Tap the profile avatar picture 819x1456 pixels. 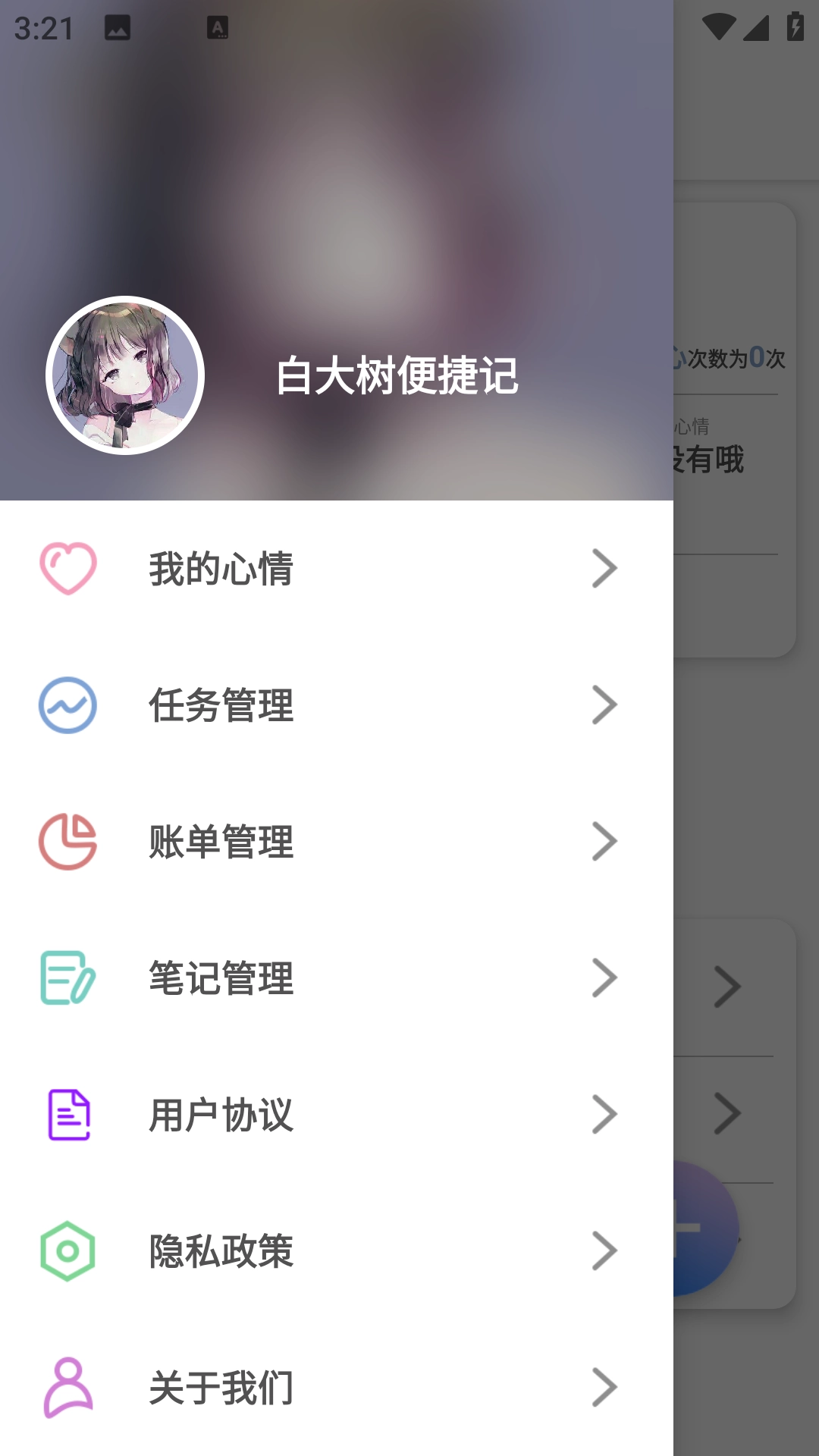coord(125,375)
